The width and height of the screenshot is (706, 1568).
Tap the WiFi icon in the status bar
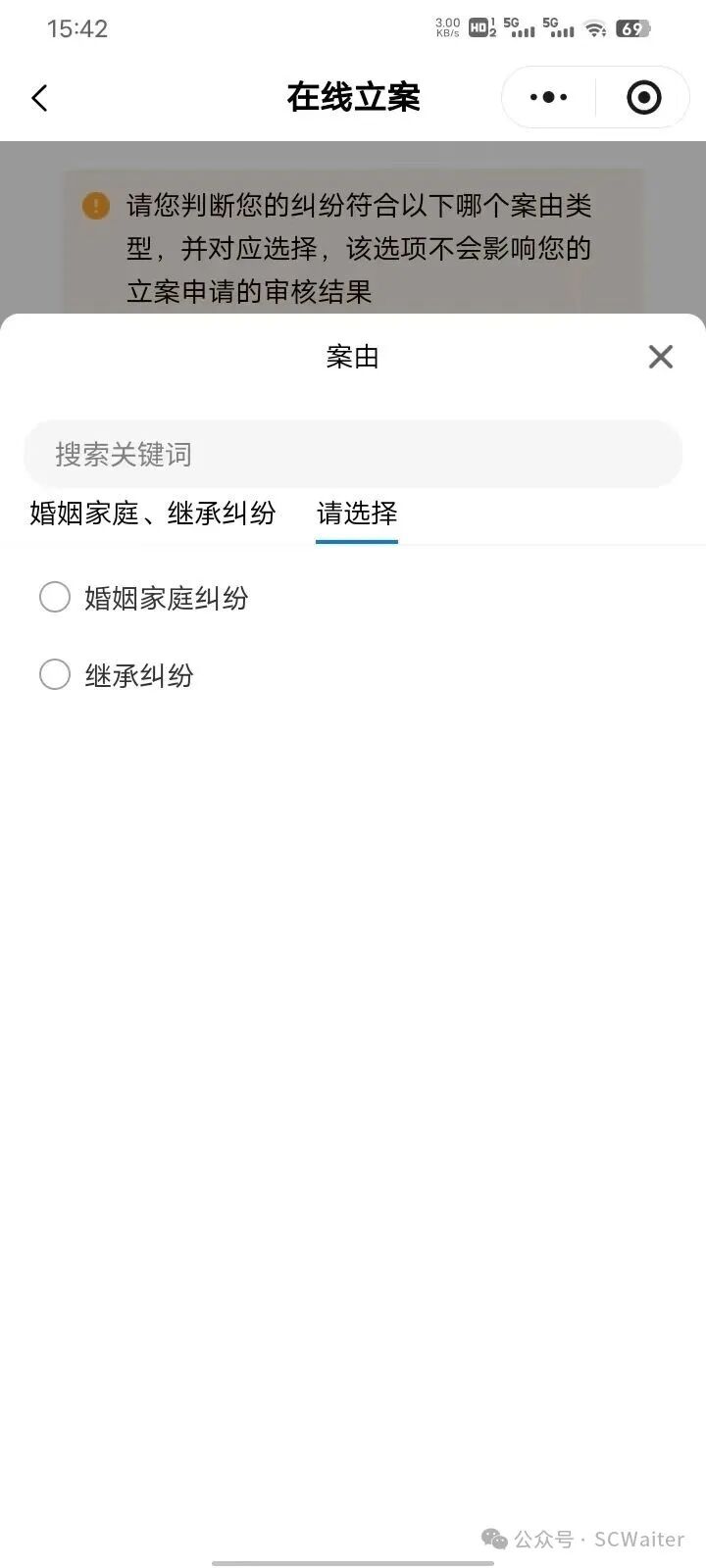pyautogui.click(x=595, y=29)
